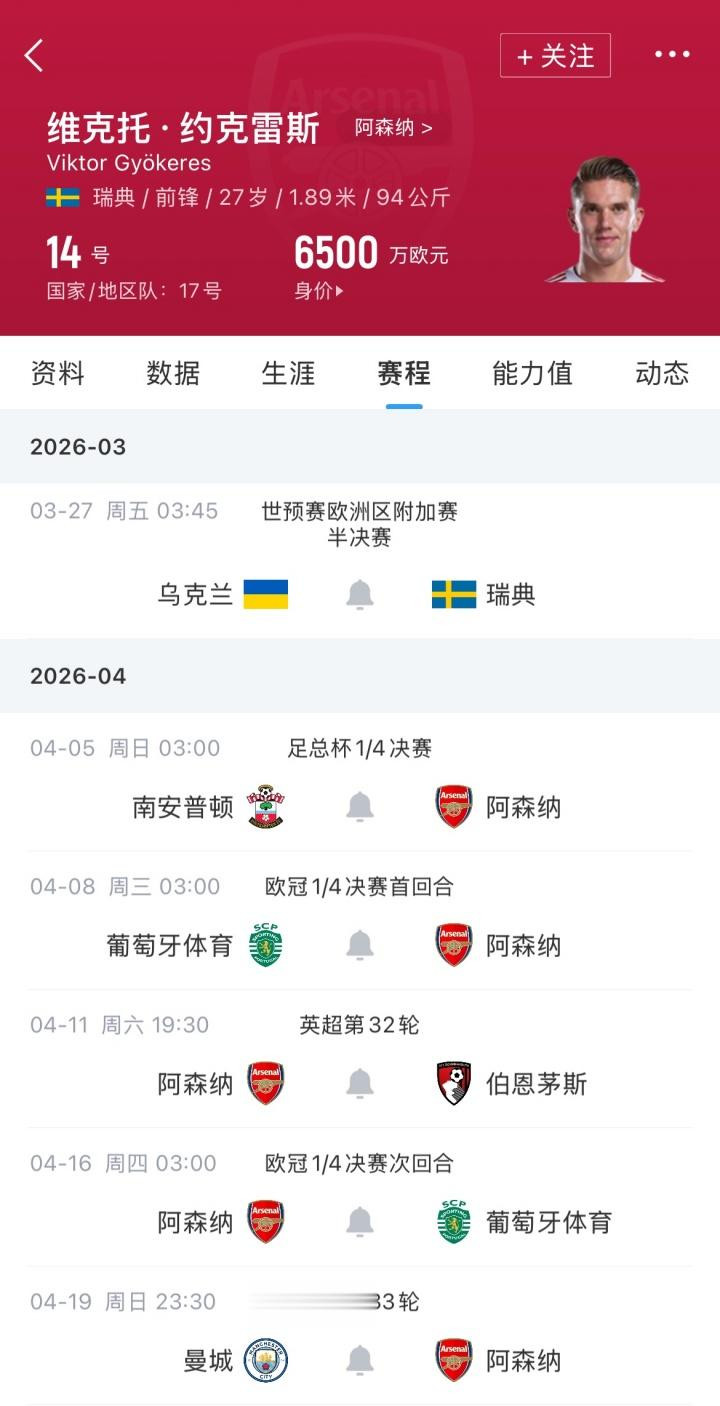Switch to the 数据 tab

(x=173, y=373)
